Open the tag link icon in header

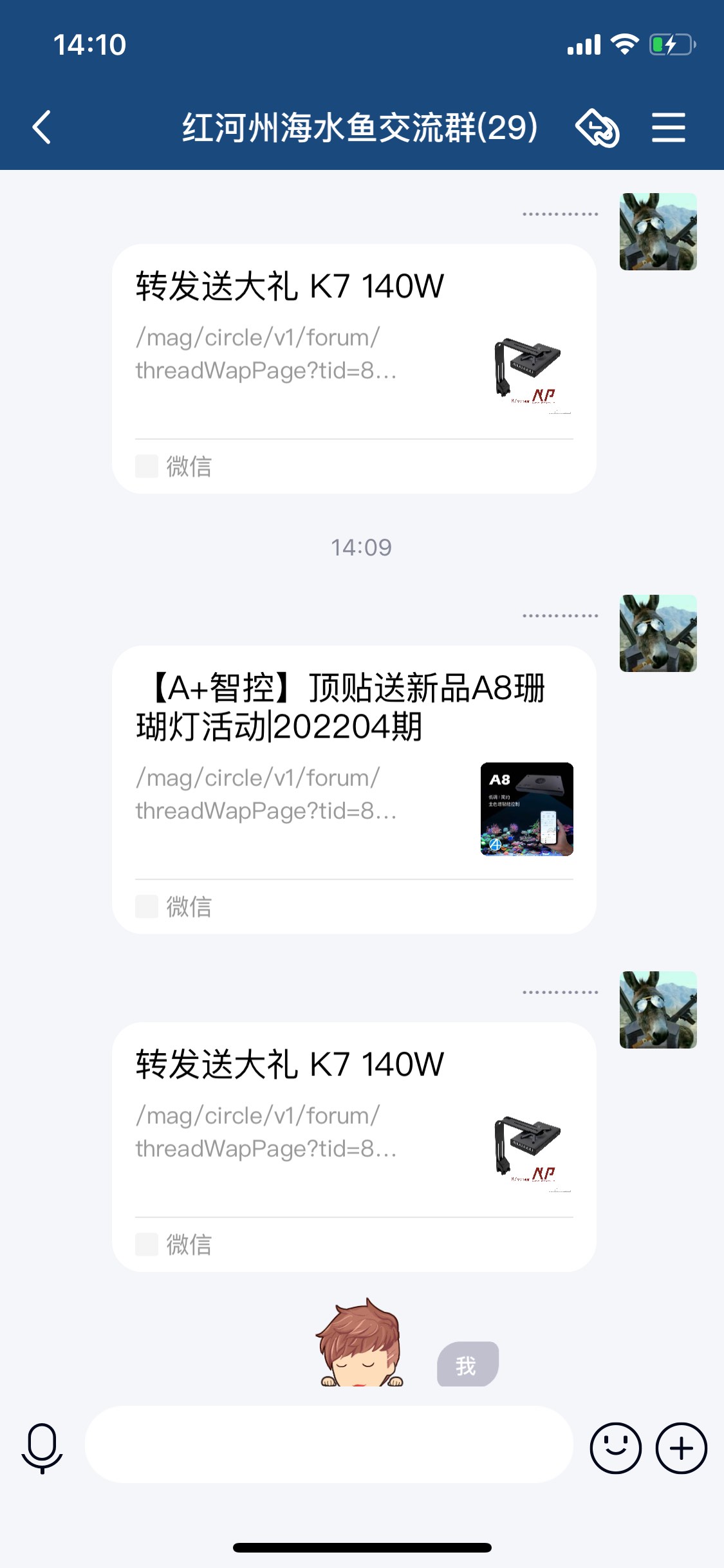coord(597,127)
